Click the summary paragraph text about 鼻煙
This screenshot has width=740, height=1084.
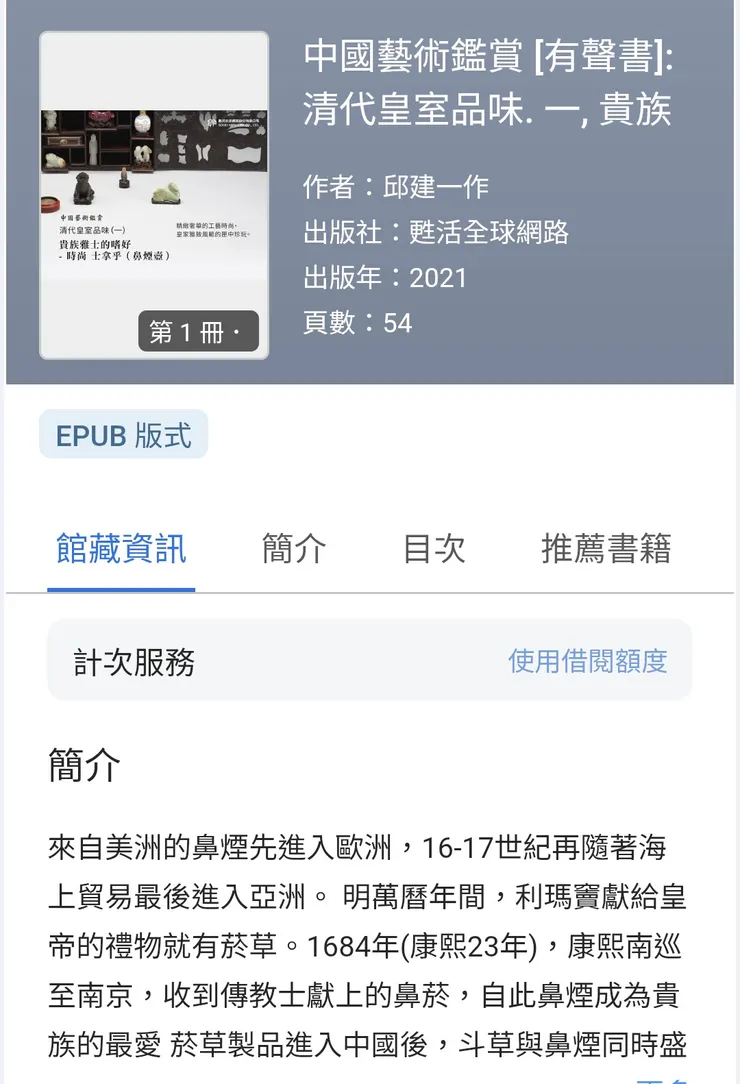coord(370,930)
